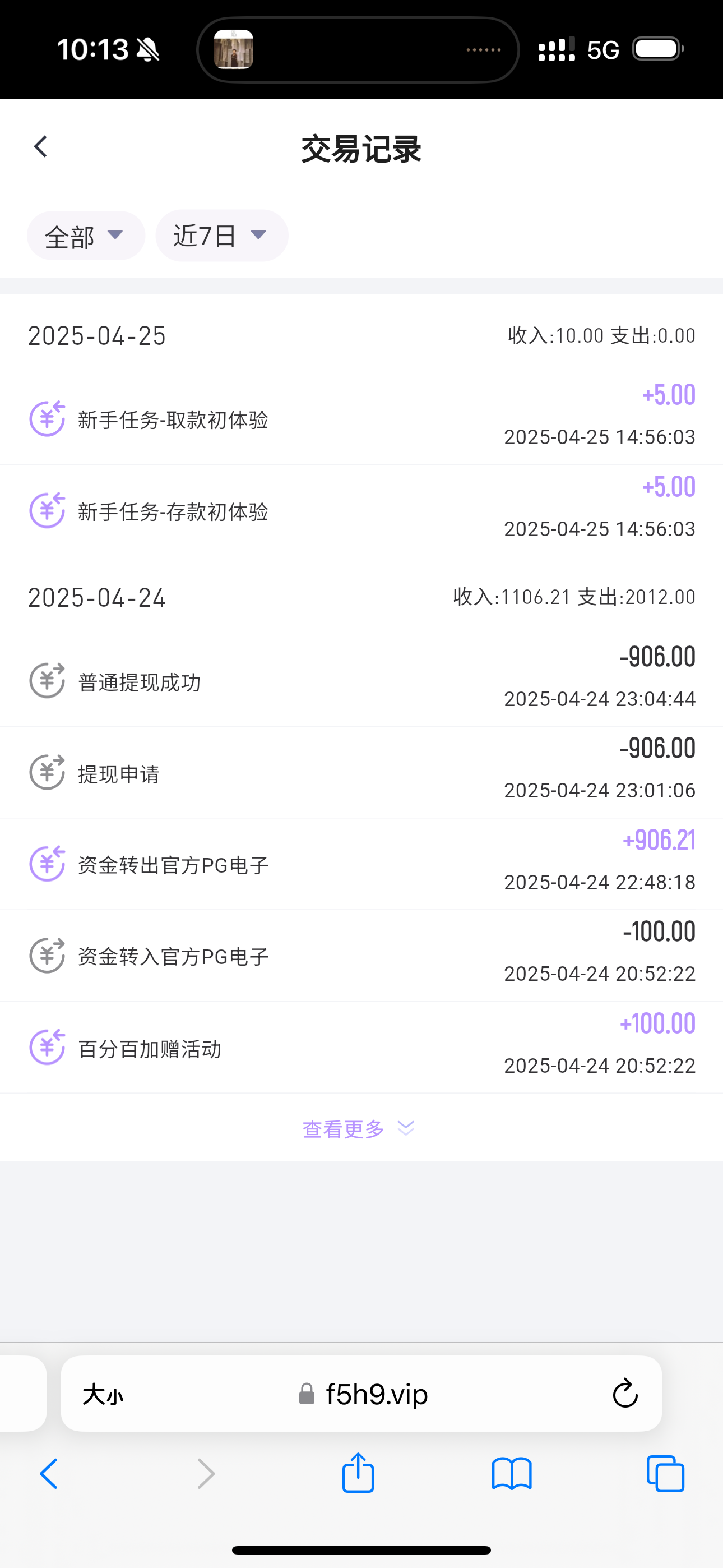Go to the previous page in Safari
The image size is (723, 1568).
tap(49, 1474)
